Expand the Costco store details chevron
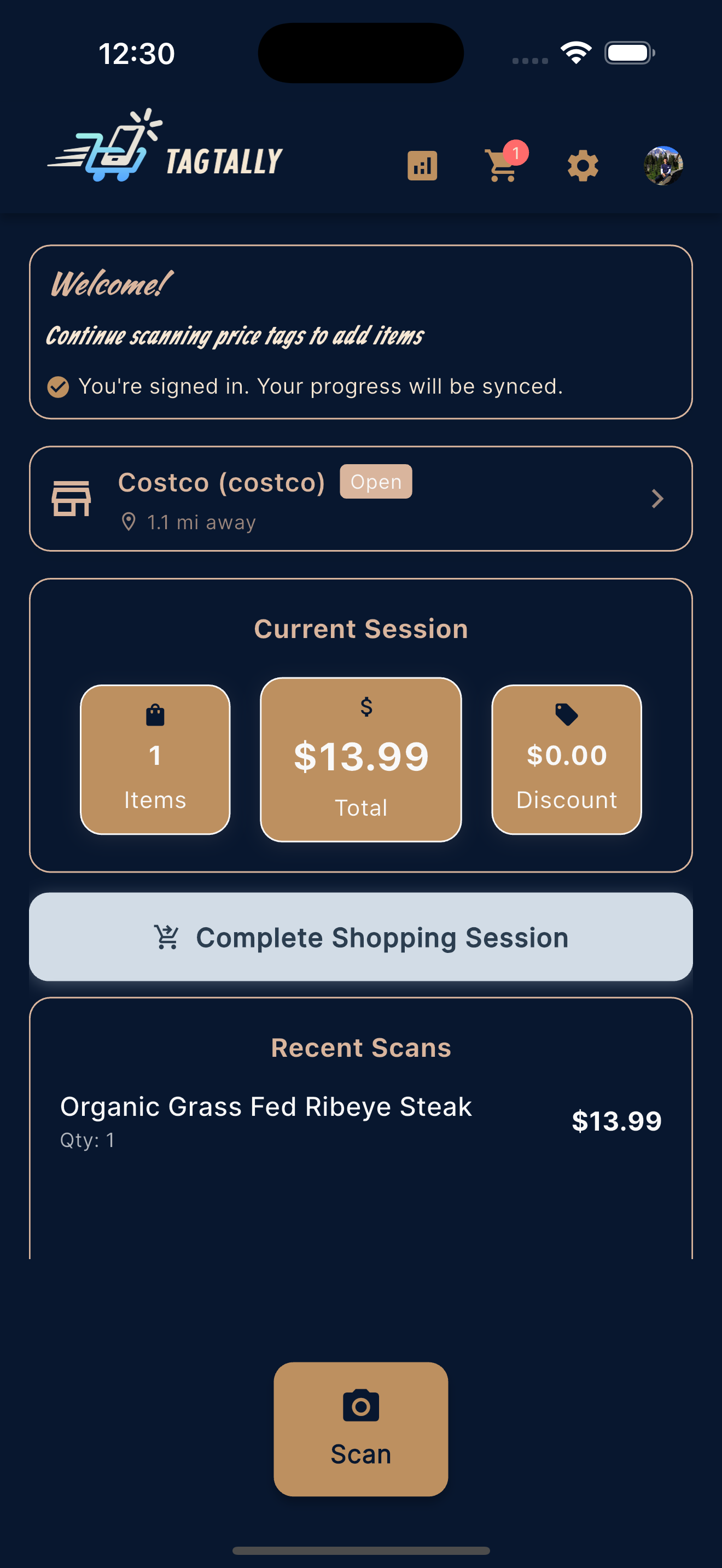This screenshot has width=722, height=1568. (657, 498)
